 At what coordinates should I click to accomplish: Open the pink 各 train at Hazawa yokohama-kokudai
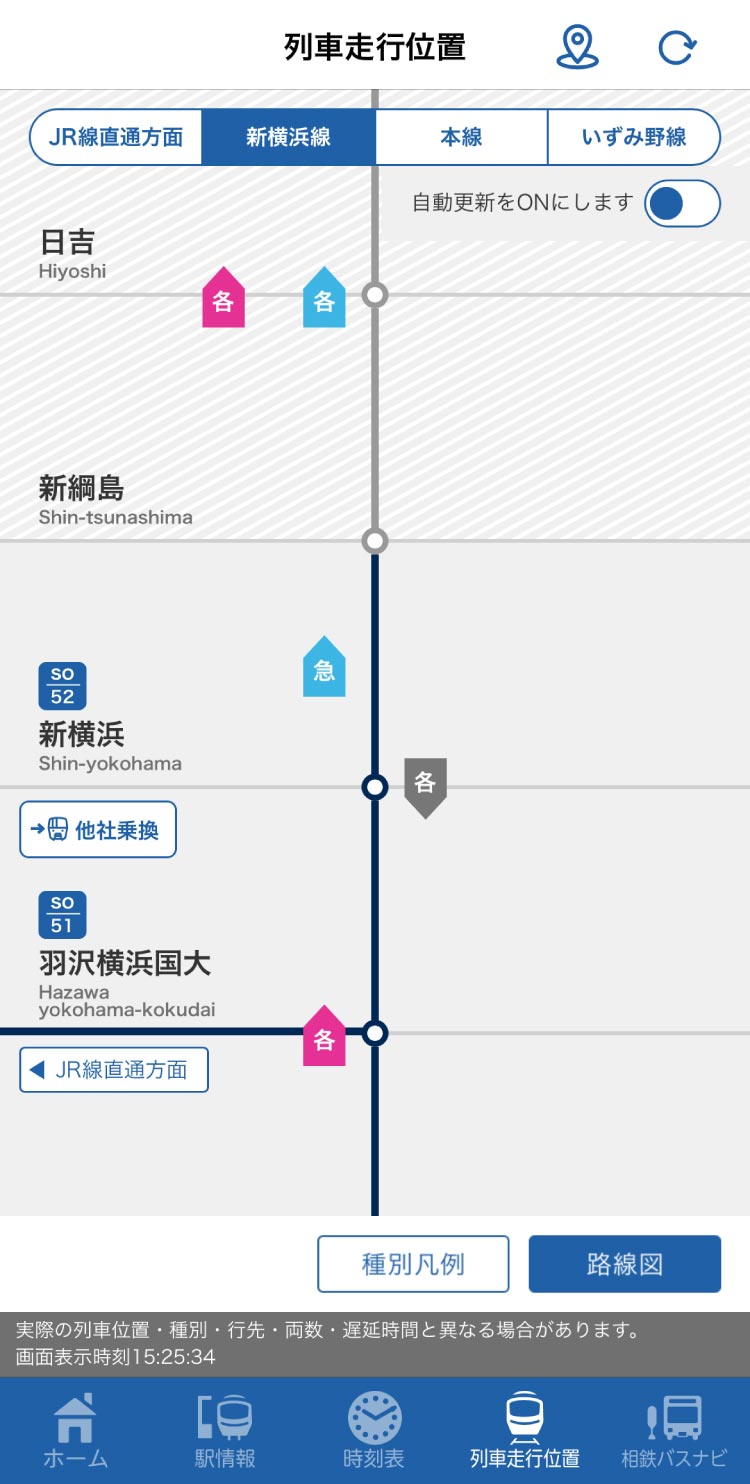pyautogui.click(x=324, y=1037)
